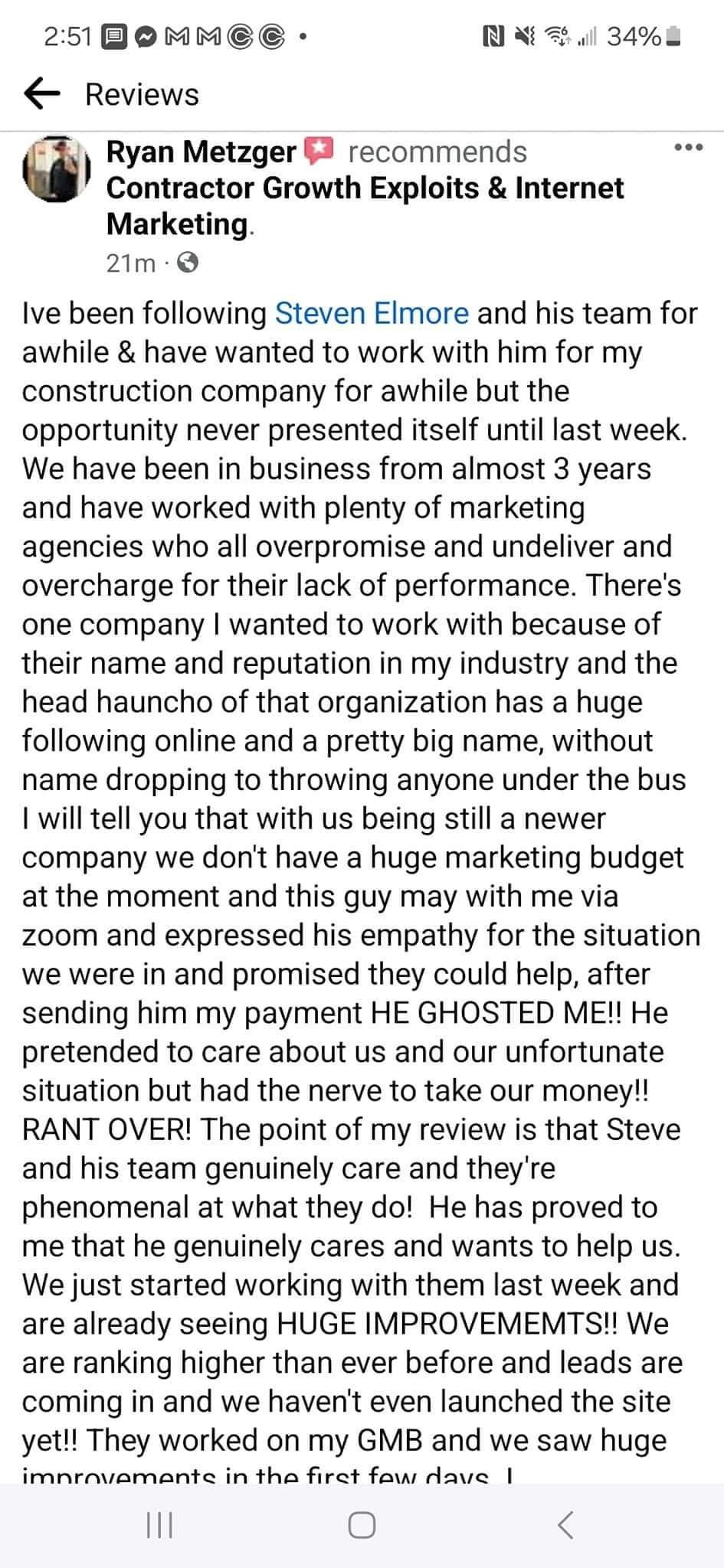Screen dimensions: 724x1568
Task: Open the tagged Steven Elmore profile
Action: [372, 313]
